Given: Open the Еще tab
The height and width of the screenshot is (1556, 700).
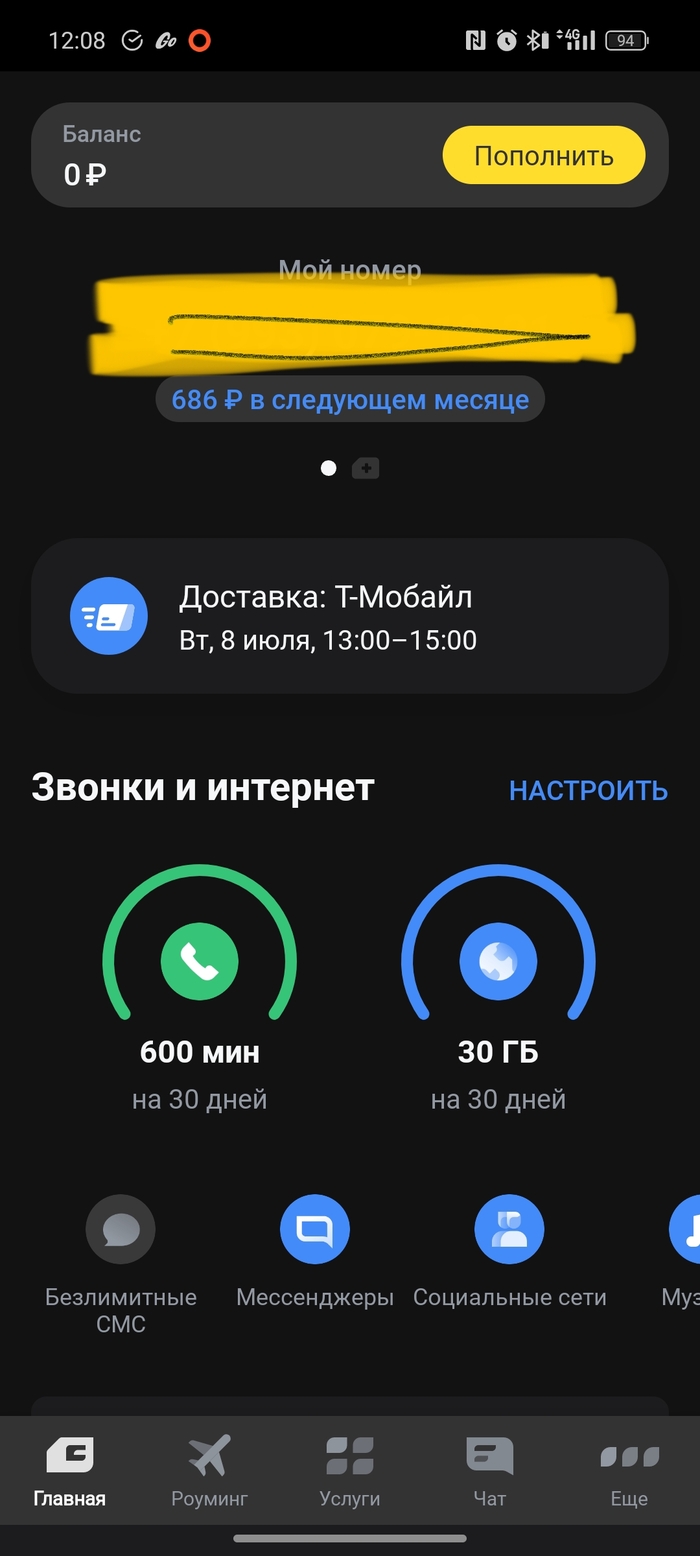Looking at the screenshot, I should click(630, 1471).
